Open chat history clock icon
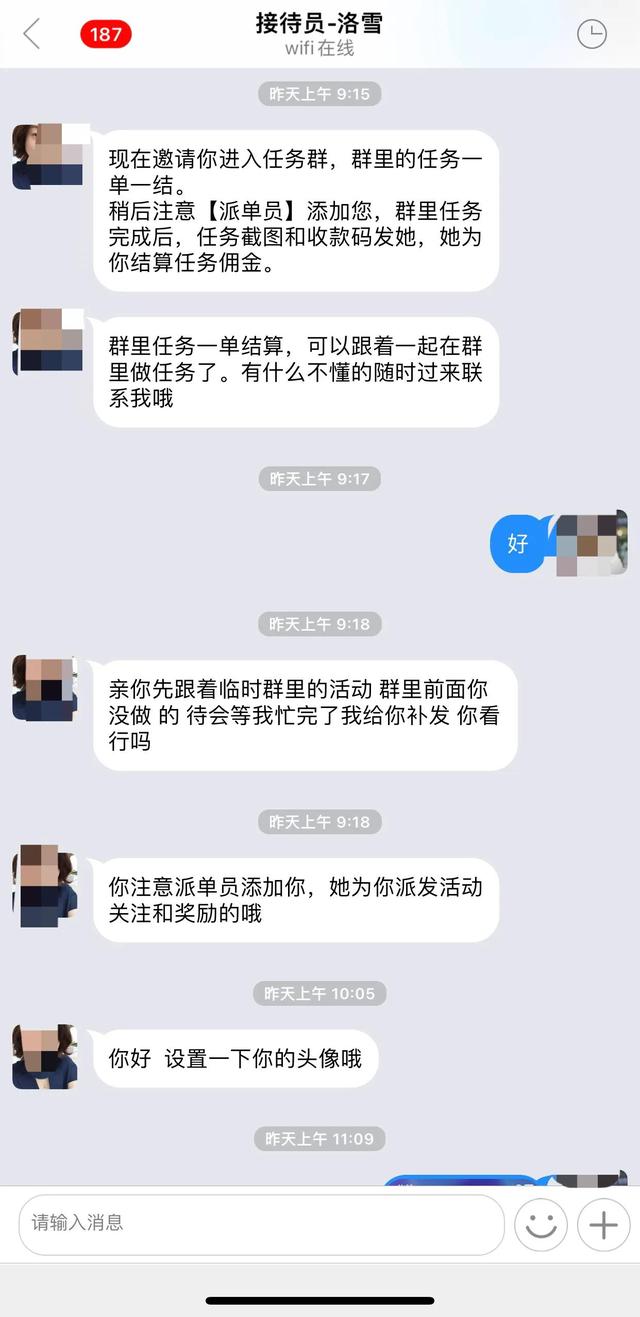The image size is (640, 1317). tap(592, 34)
